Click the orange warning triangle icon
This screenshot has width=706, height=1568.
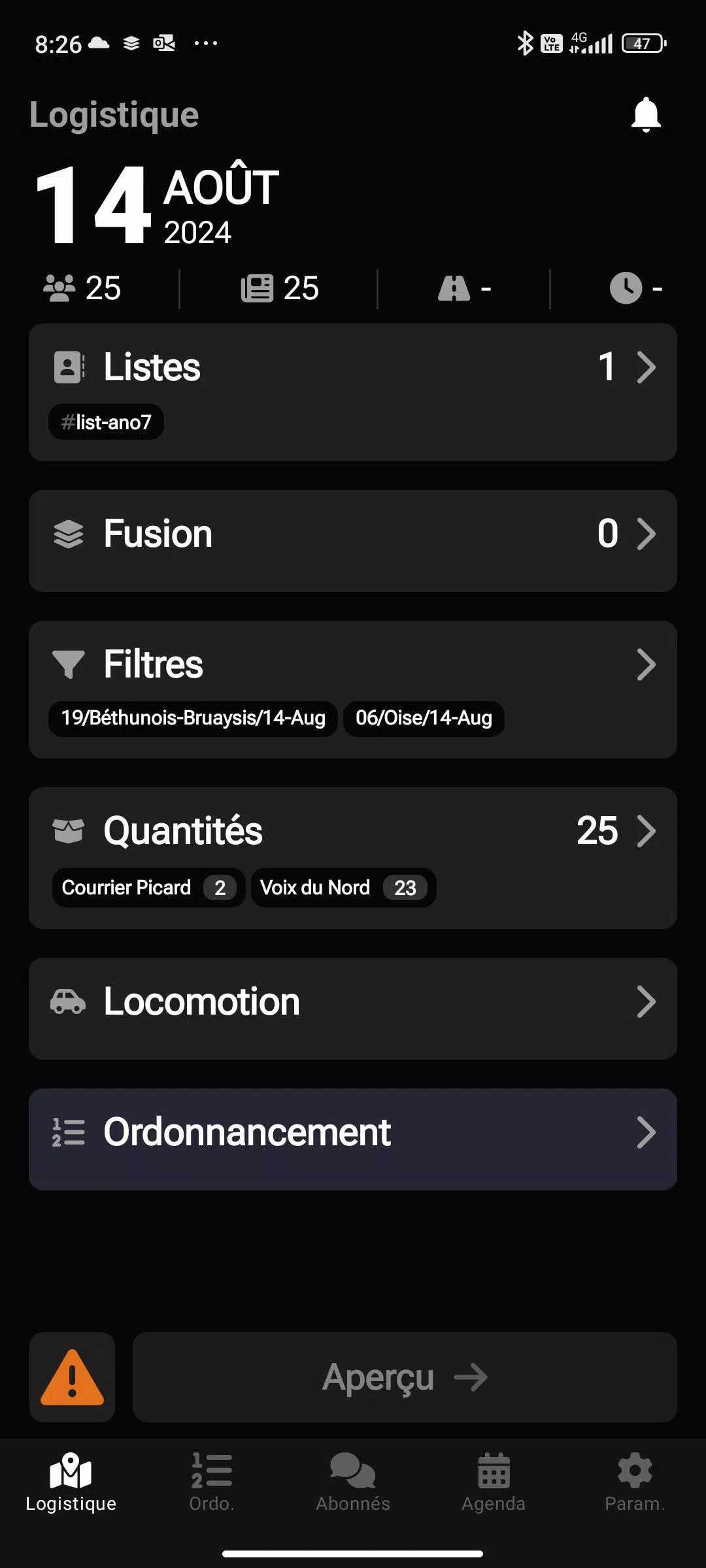[72, 1377]
